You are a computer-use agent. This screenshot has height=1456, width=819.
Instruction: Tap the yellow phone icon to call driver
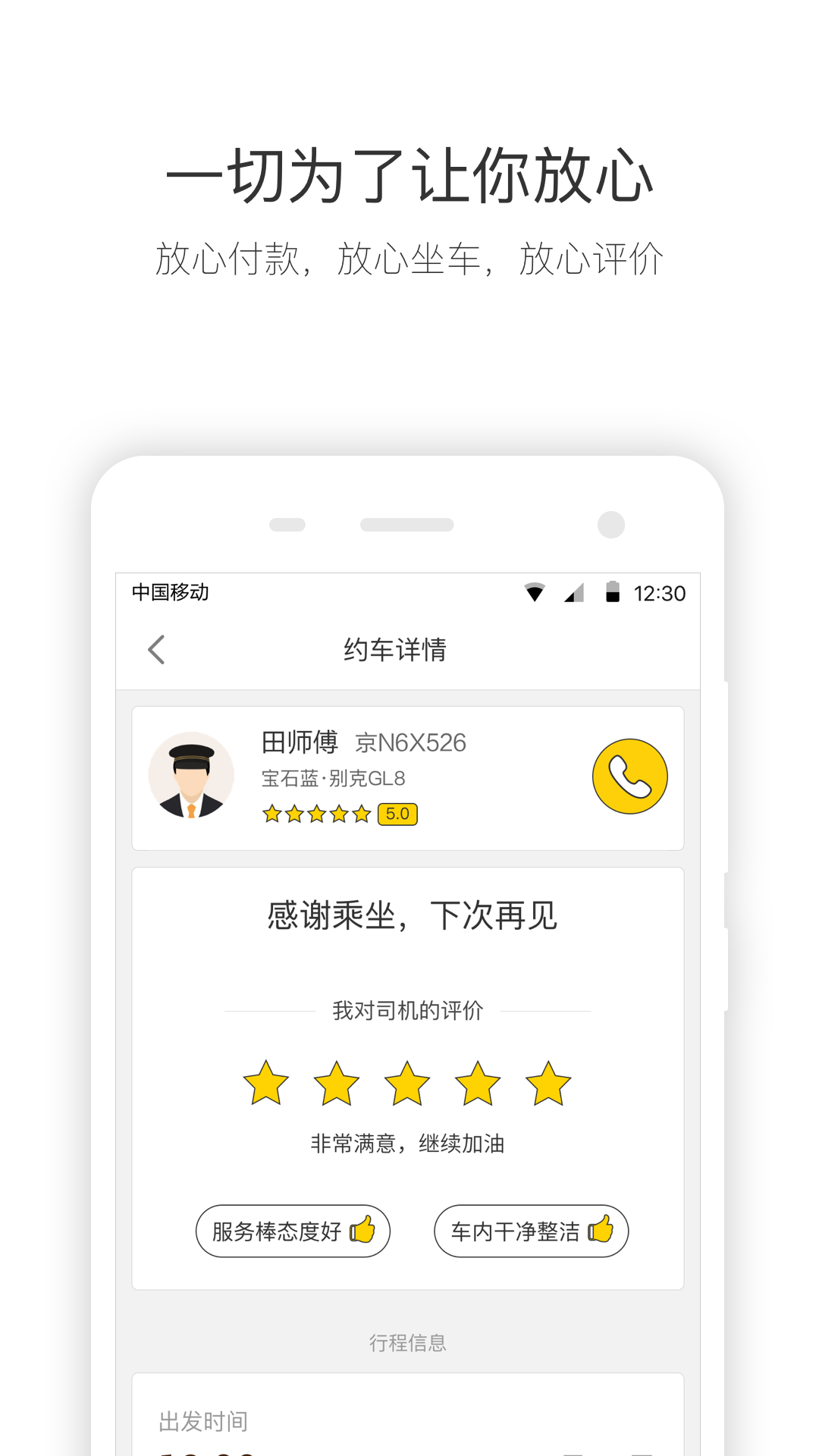(629, 775)
